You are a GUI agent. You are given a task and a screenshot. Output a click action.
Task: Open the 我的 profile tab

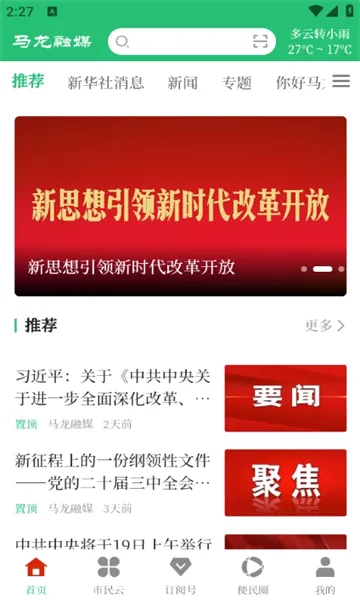tap(325, 575)
